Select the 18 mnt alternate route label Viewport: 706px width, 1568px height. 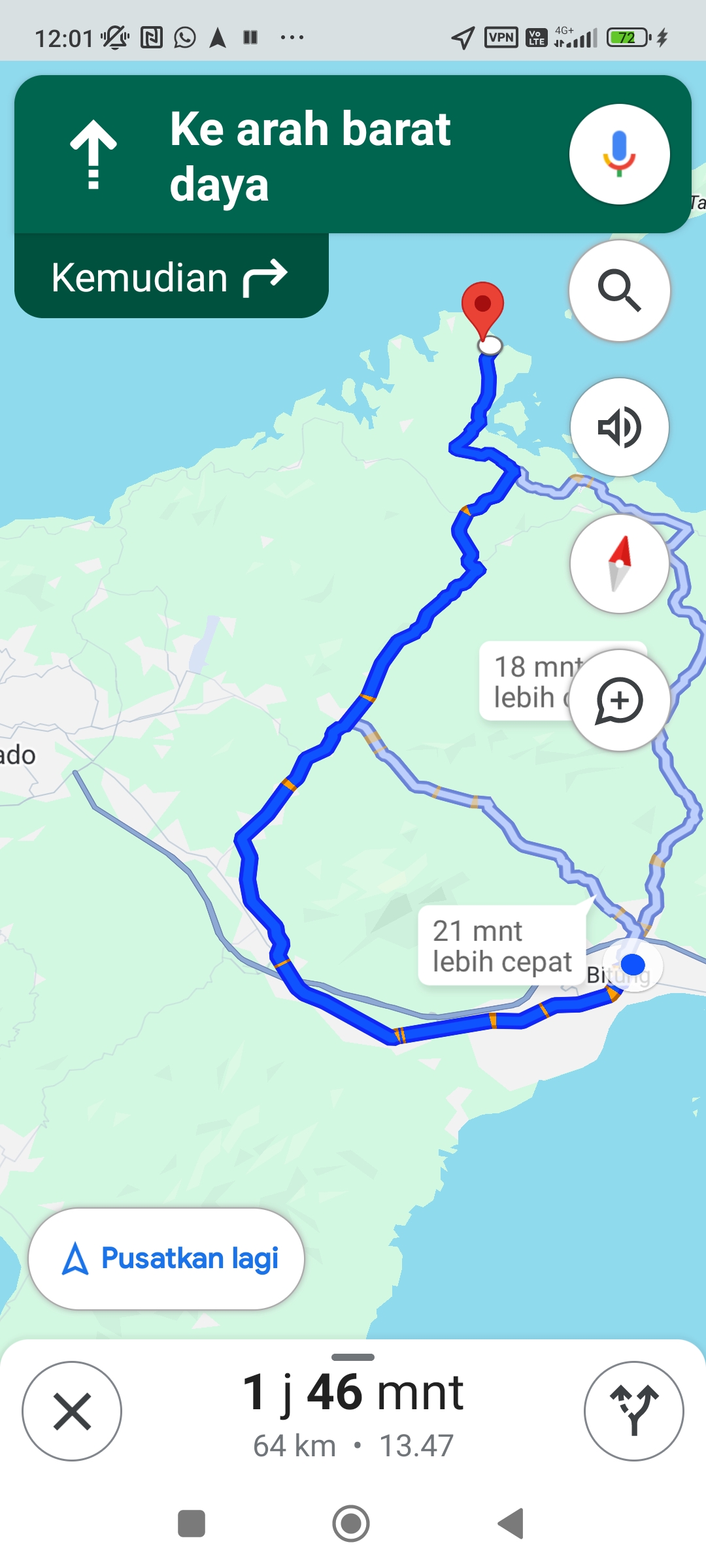pyautogui.click(x=531, y=681)
